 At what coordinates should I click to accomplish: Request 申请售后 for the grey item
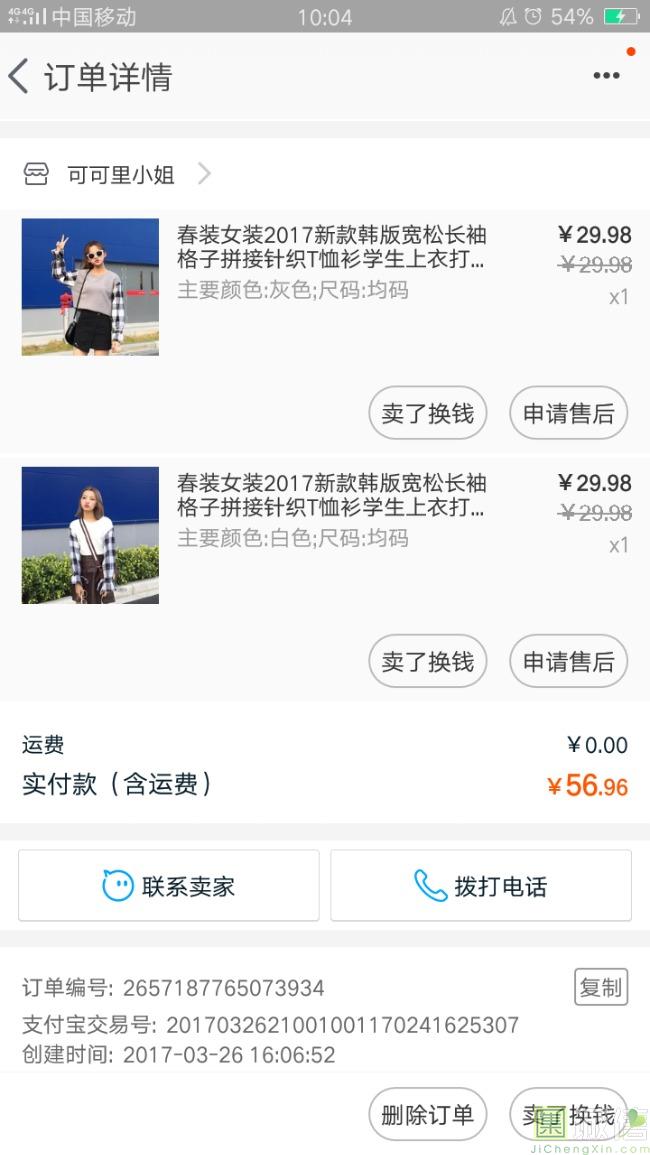568,413
